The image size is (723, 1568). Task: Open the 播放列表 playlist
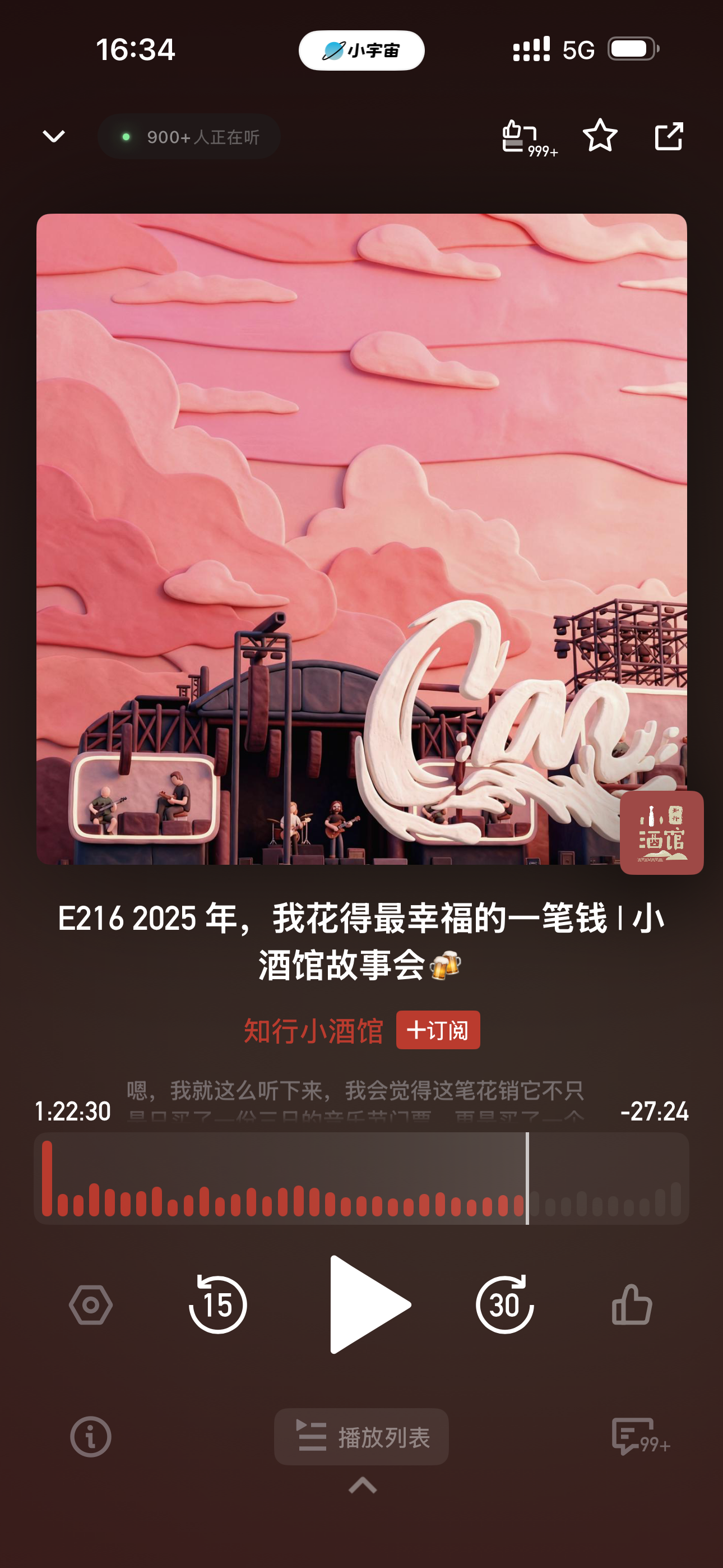361,1437
